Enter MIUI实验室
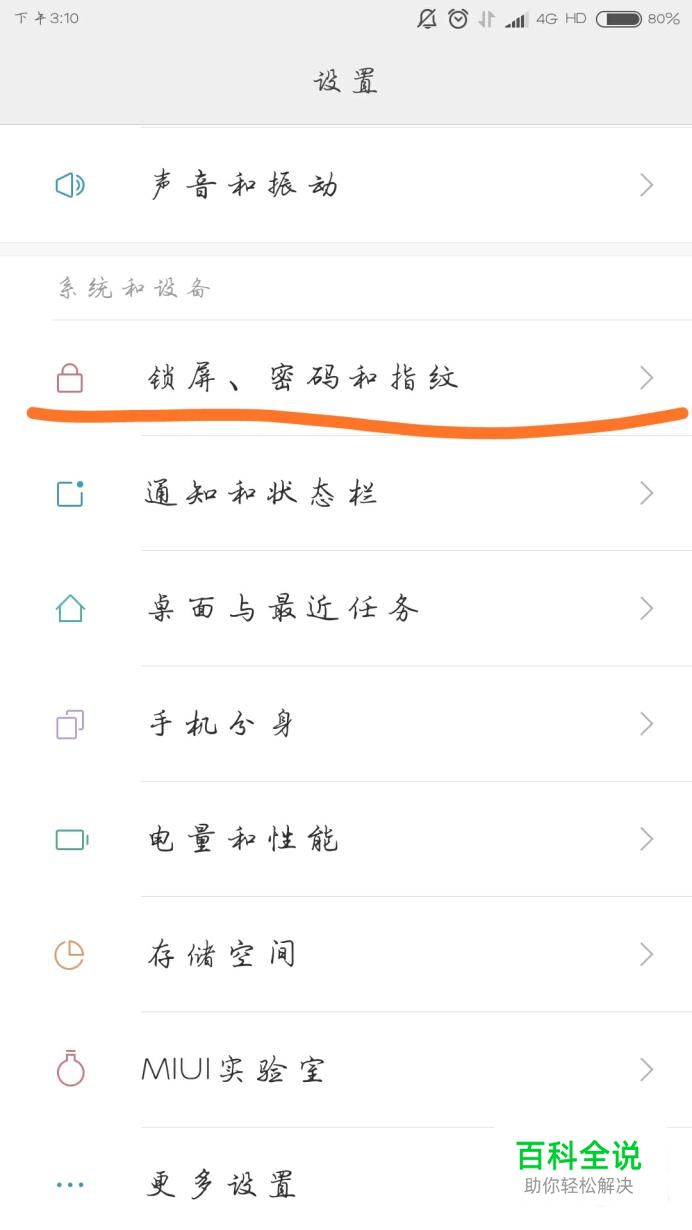The height and width of the screenshot is (1230, 692). (x=232, y=1070)
